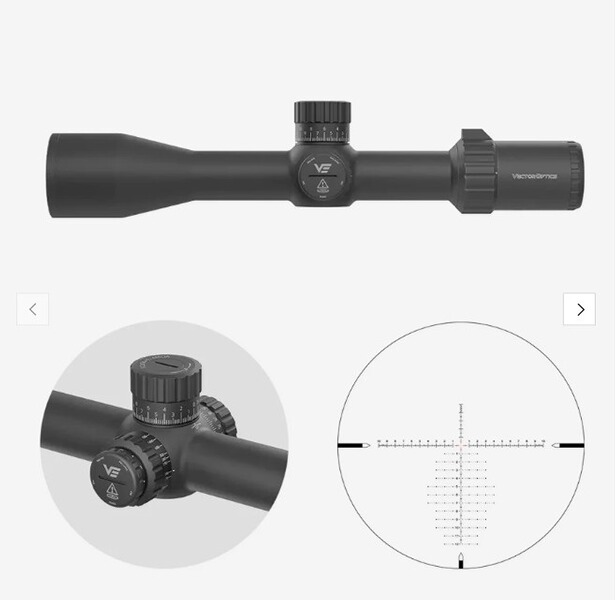Go to the next product image

[x=579, y=309]
